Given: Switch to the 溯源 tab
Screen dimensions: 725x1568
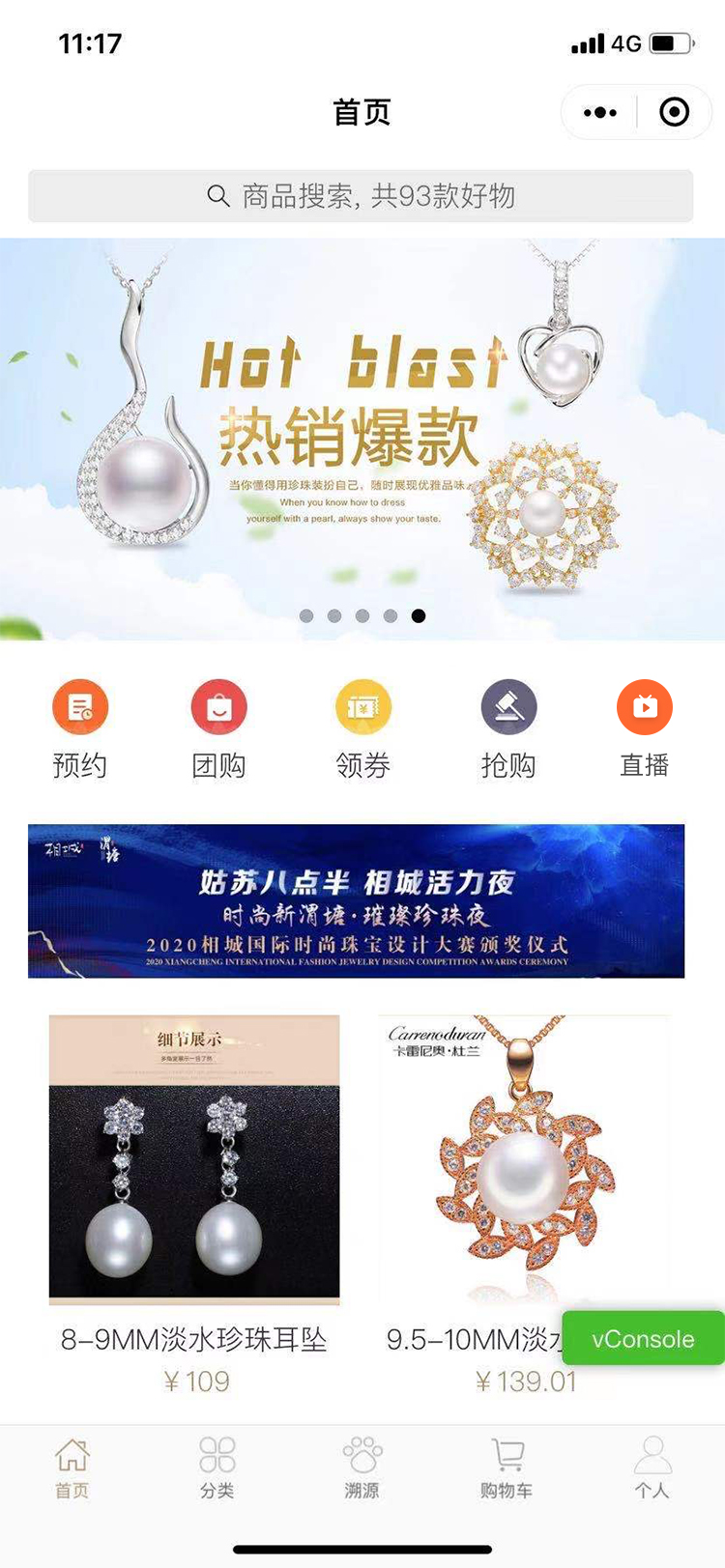Looking at the screenshot, I should click(362, 1468).
